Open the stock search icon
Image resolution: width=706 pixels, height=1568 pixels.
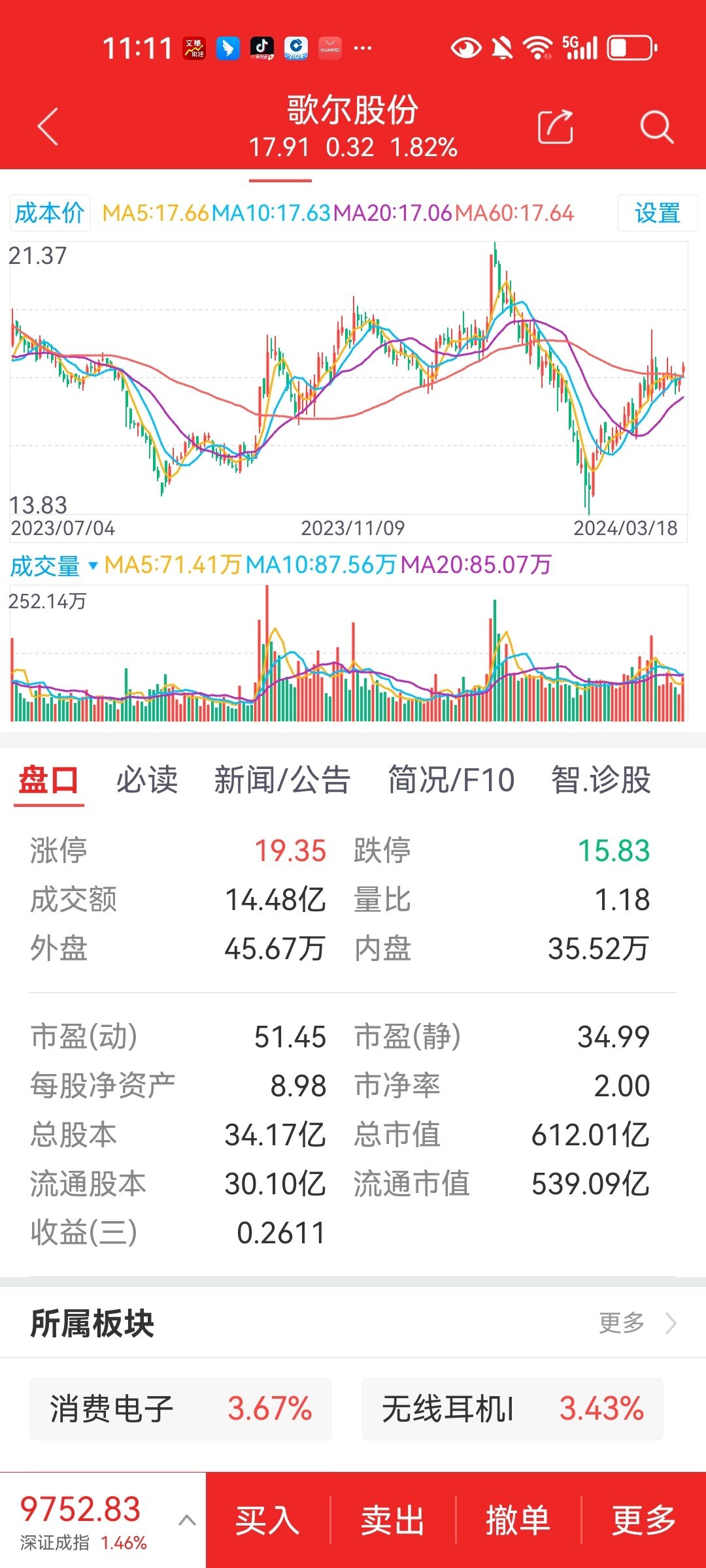point(656,126)
